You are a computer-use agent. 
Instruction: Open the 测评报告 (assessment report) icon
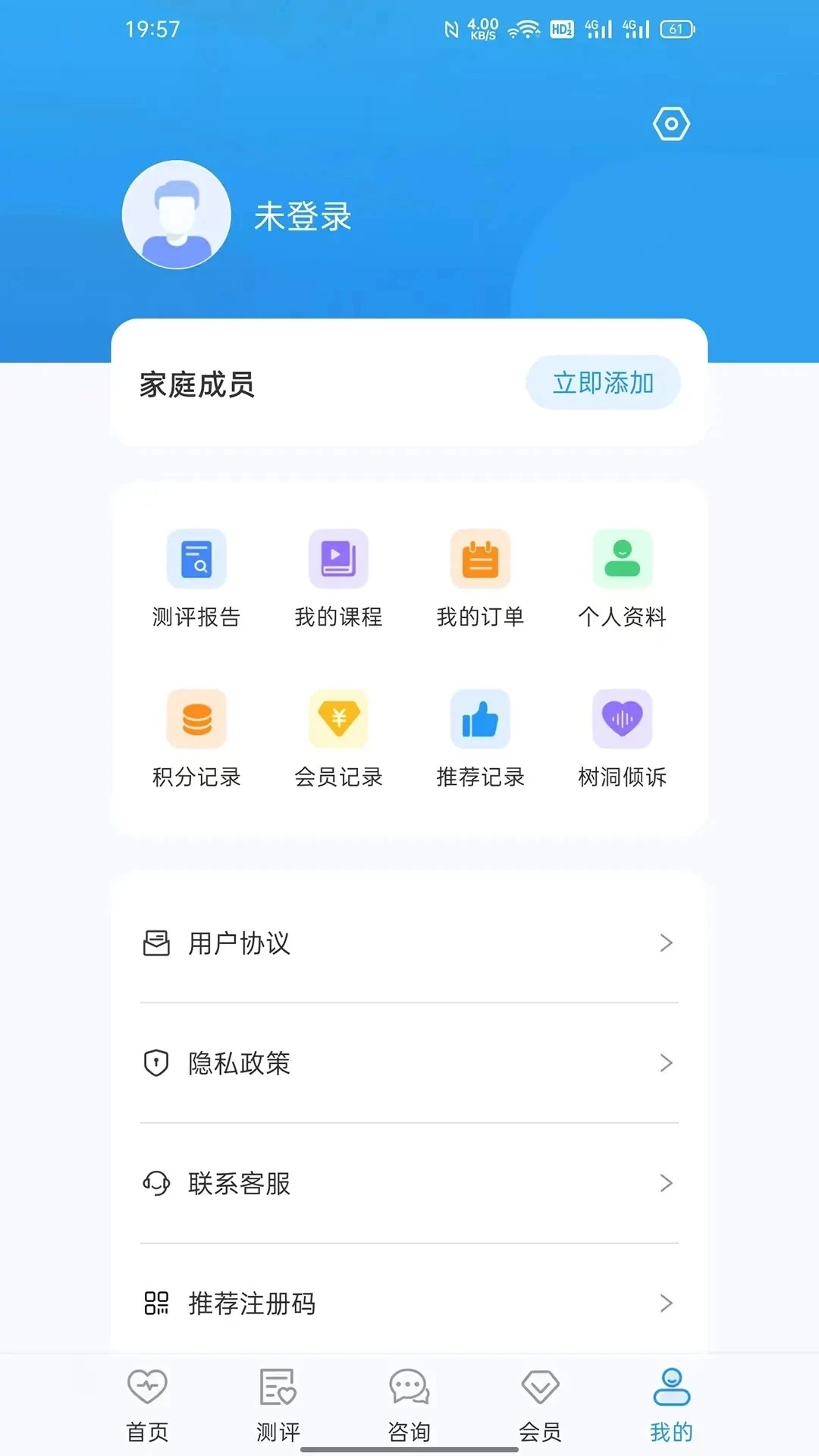click(196, 559)
